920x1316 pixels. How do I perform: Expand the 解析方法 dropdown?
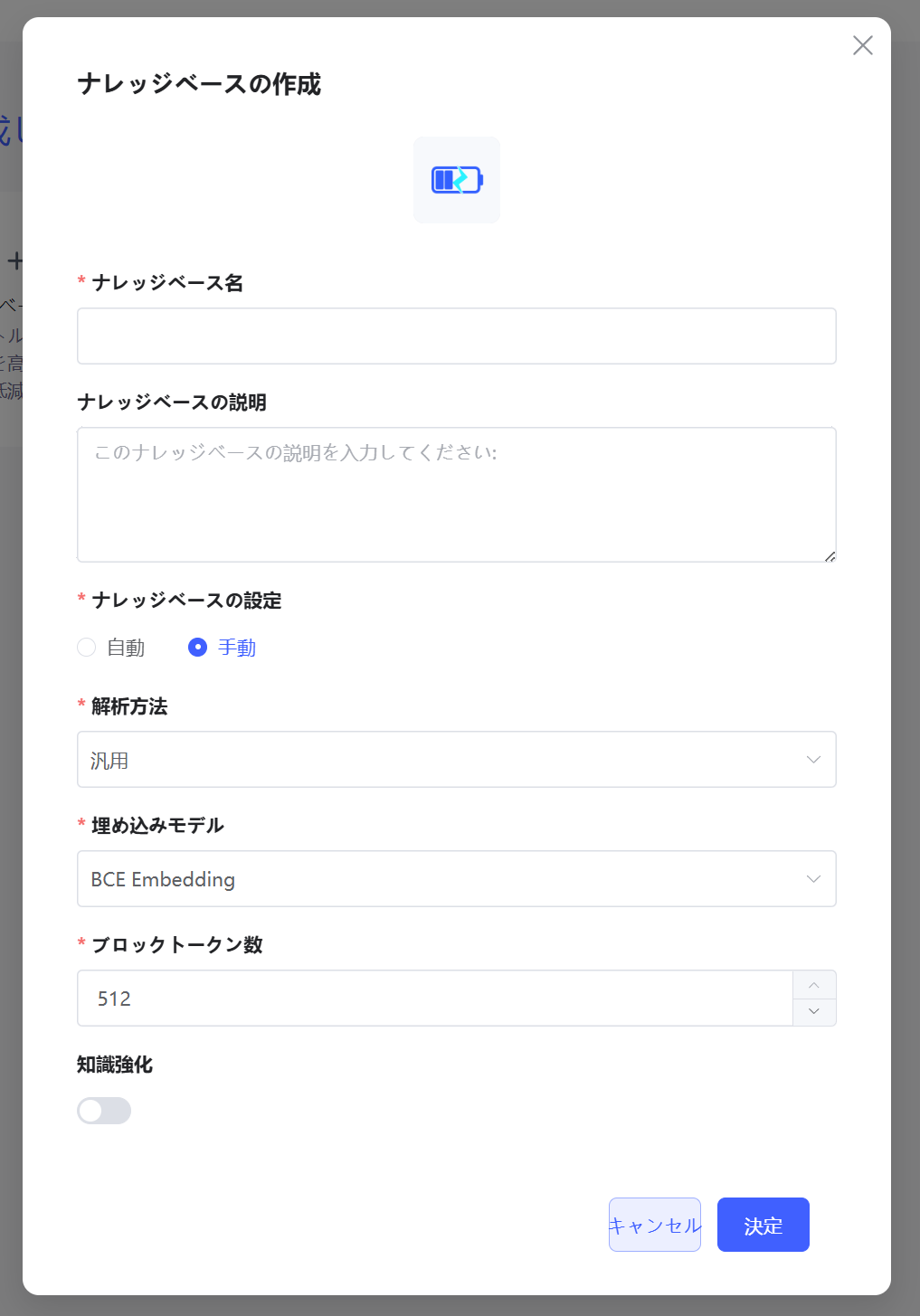(456, 760)
